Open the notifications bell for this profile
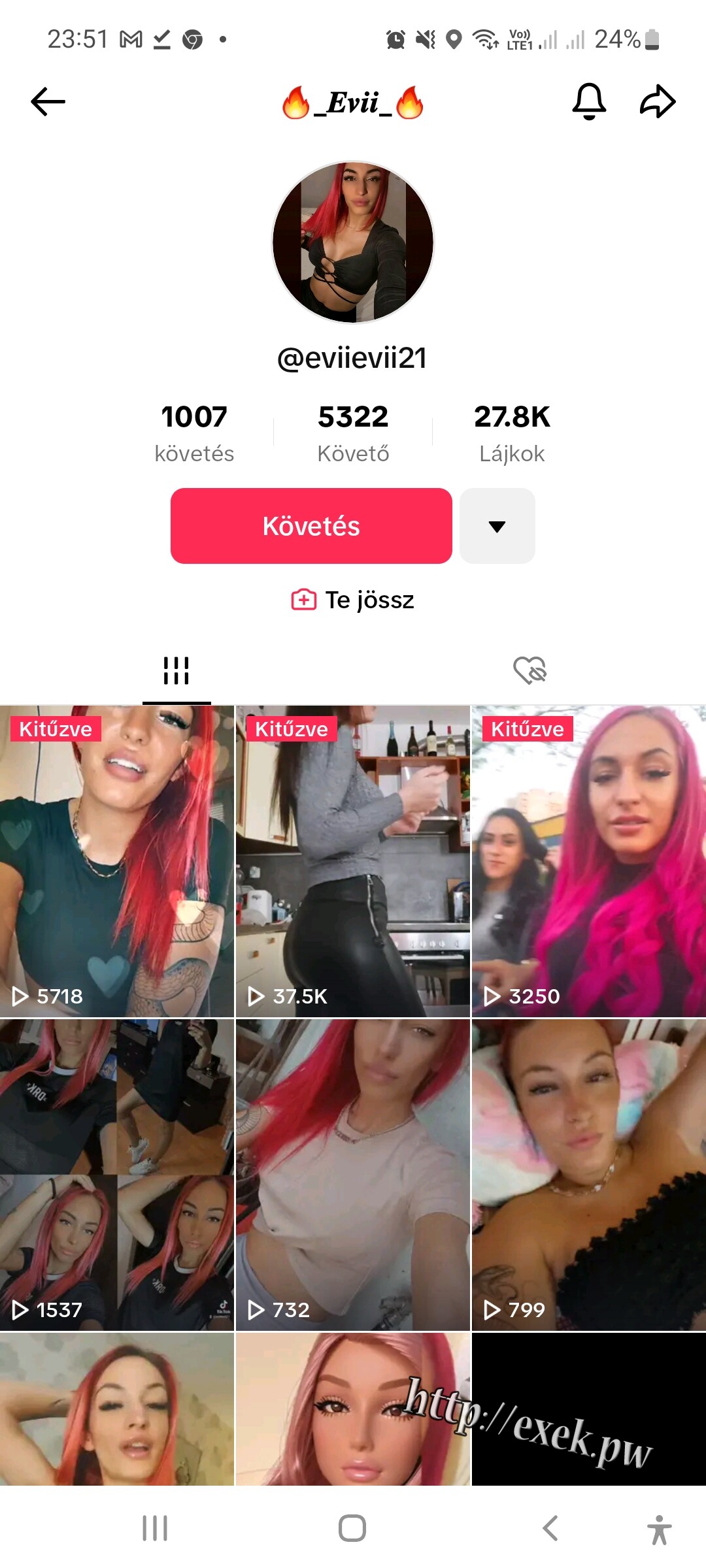The height and width of the screenshot is (1568, 706). click(589, 102)
